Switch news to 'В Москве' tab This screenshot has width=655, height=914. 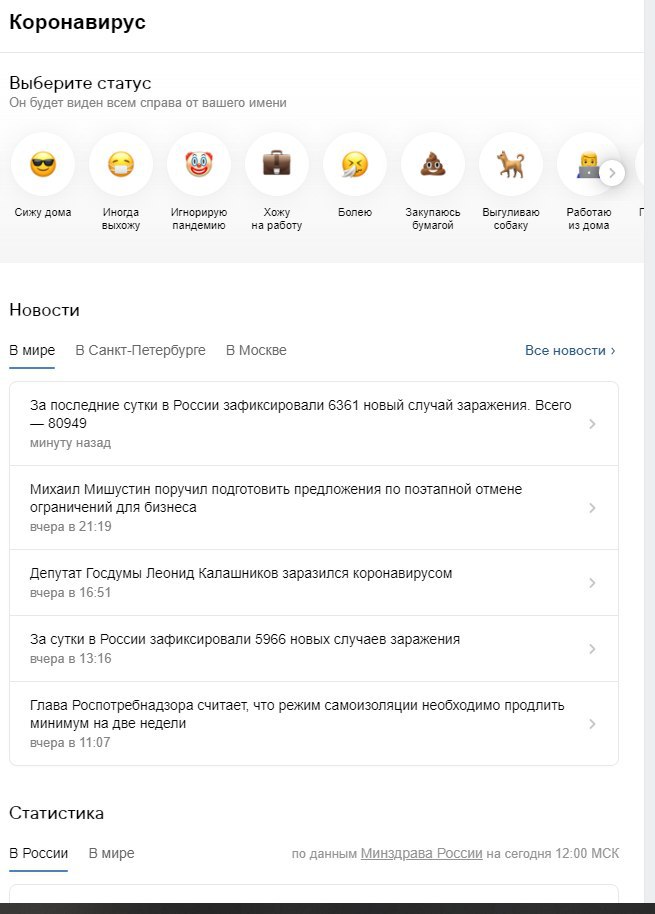tap(256, 350)
